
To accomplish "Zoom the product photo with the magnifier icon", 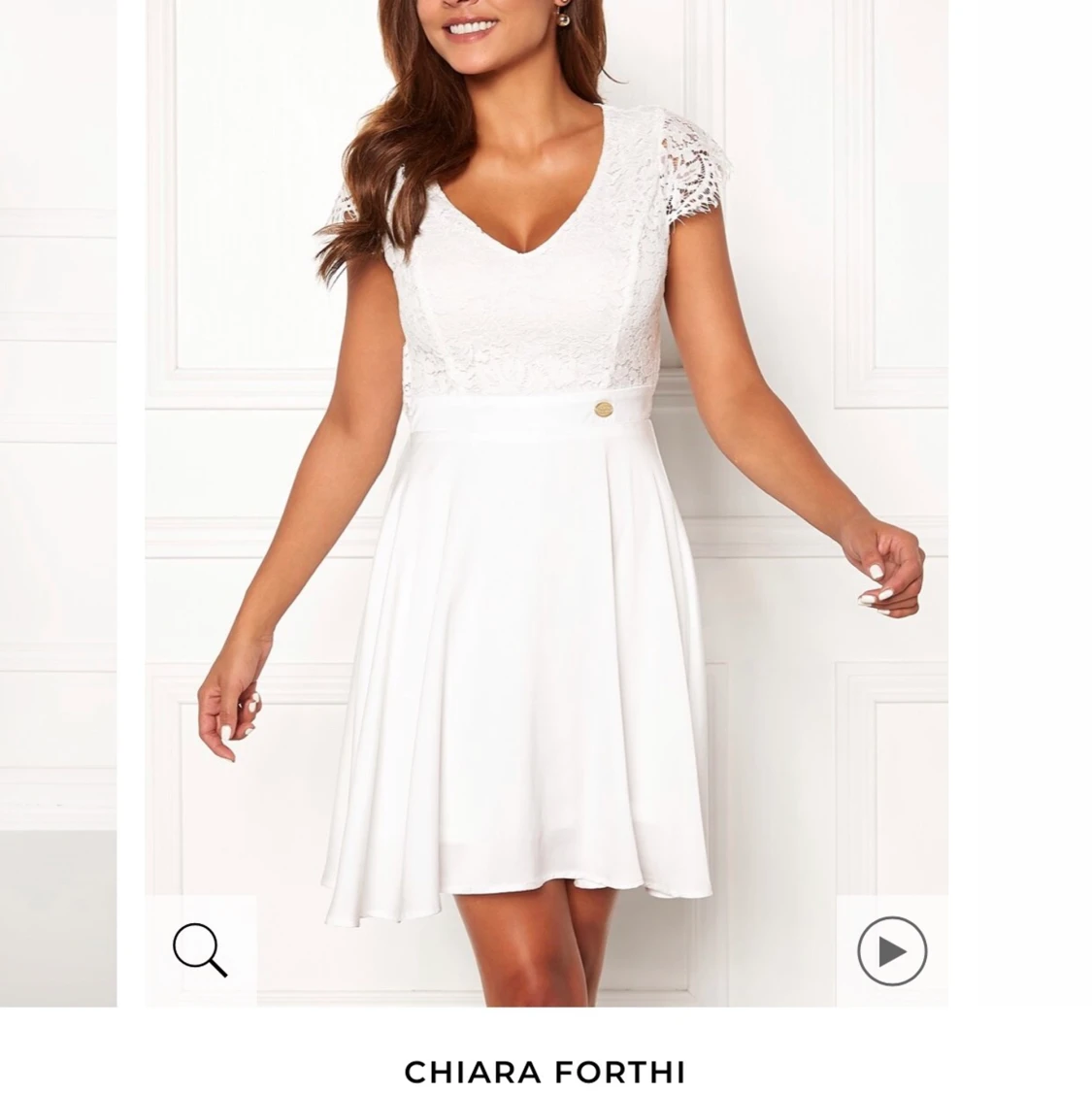I will pyautogui.click(x=200, y=949).
